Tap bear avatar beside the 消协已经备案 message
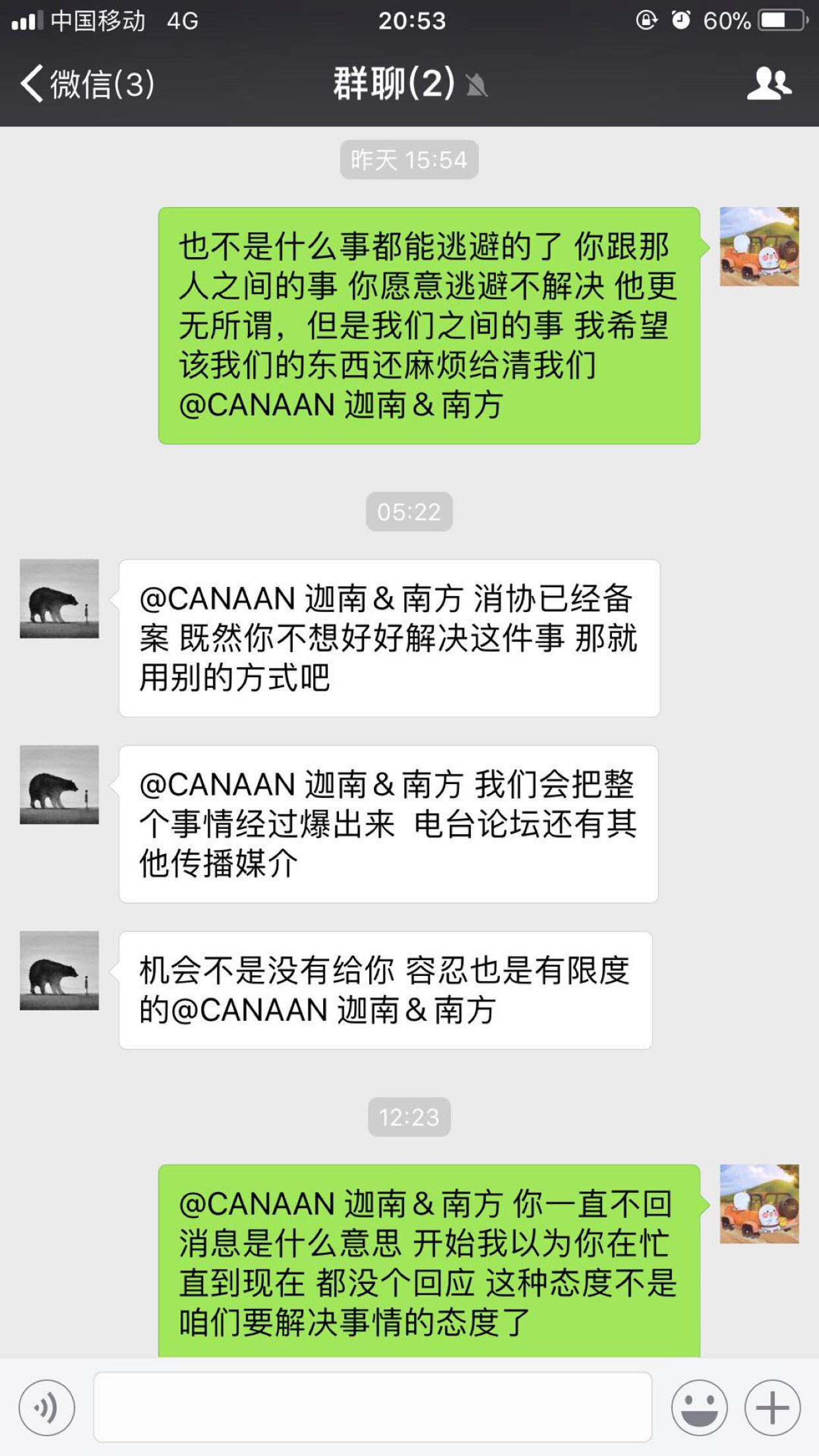This screenshot has height=1456, width=819. [x=59, y=599]
